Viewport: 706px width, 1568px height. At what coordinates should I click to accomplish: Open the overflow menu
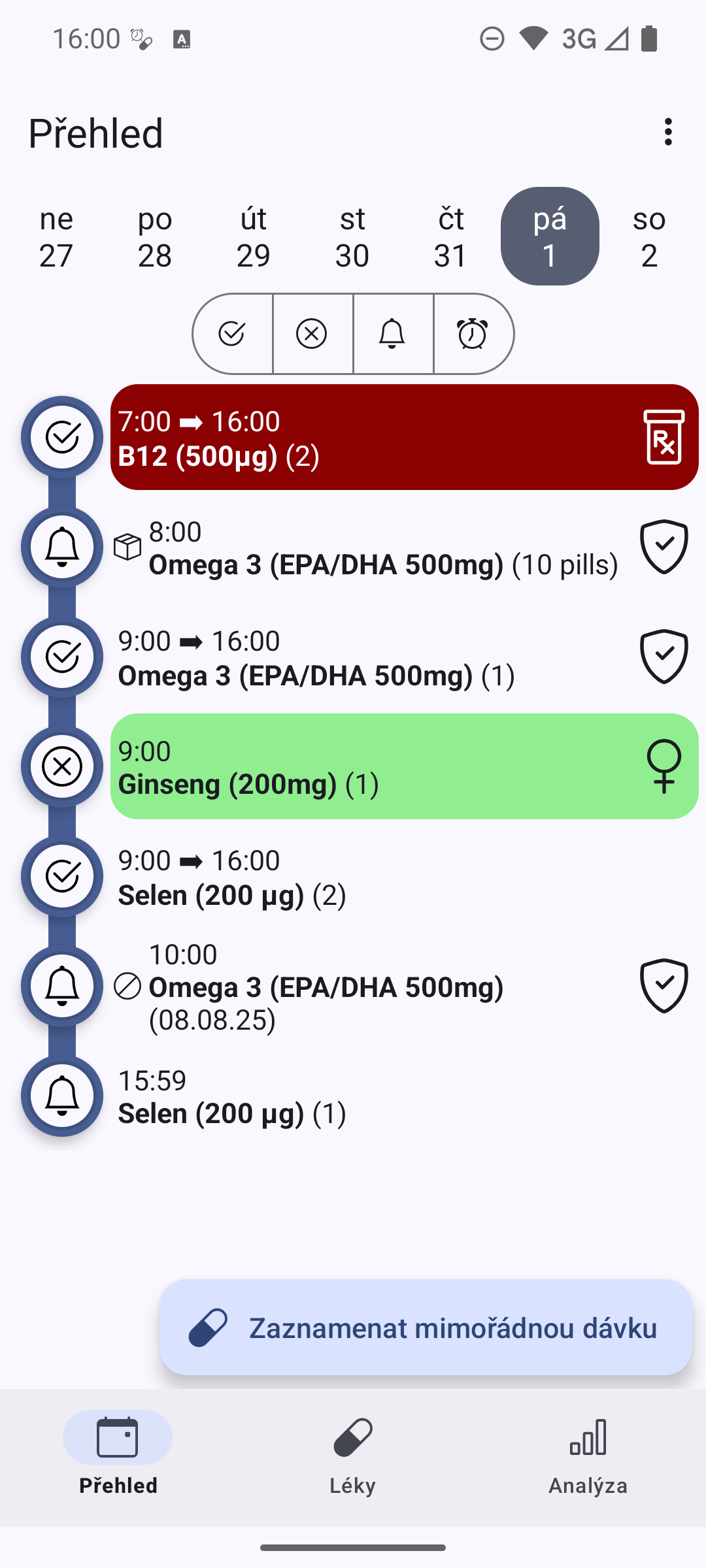[667, 132]
